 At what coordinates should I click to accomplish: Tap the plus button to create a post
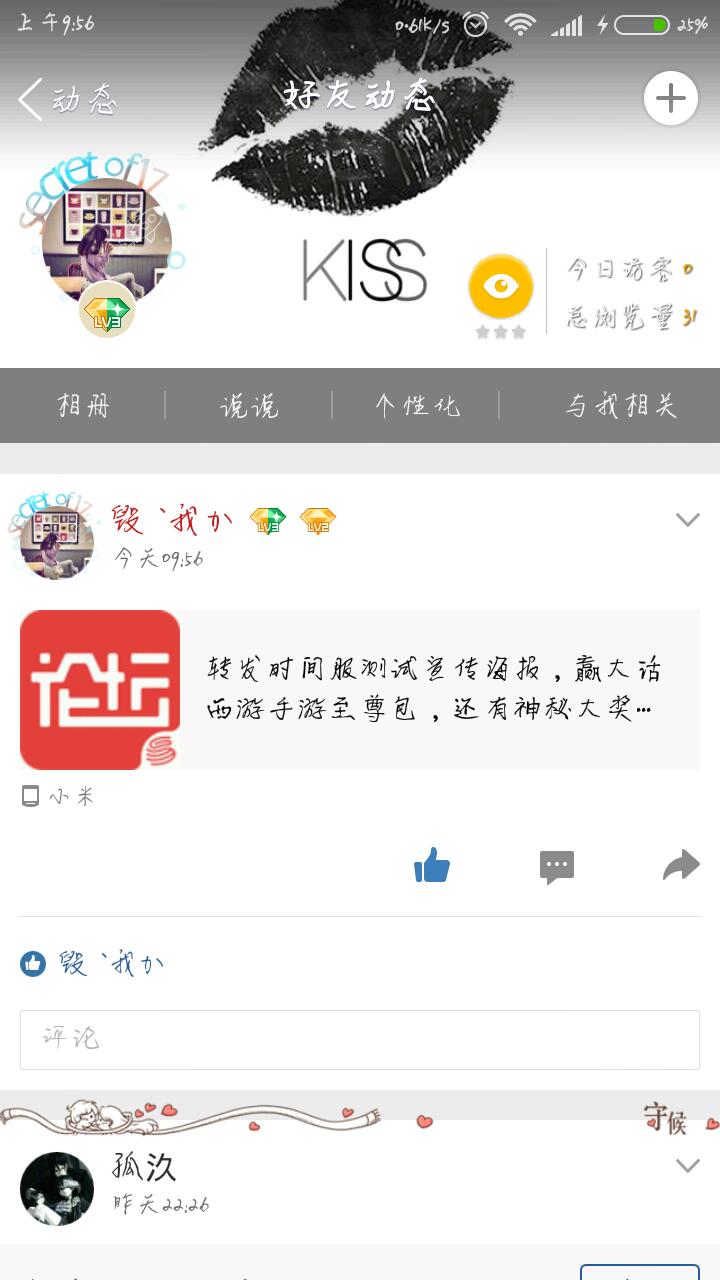(x=670, y=98)
